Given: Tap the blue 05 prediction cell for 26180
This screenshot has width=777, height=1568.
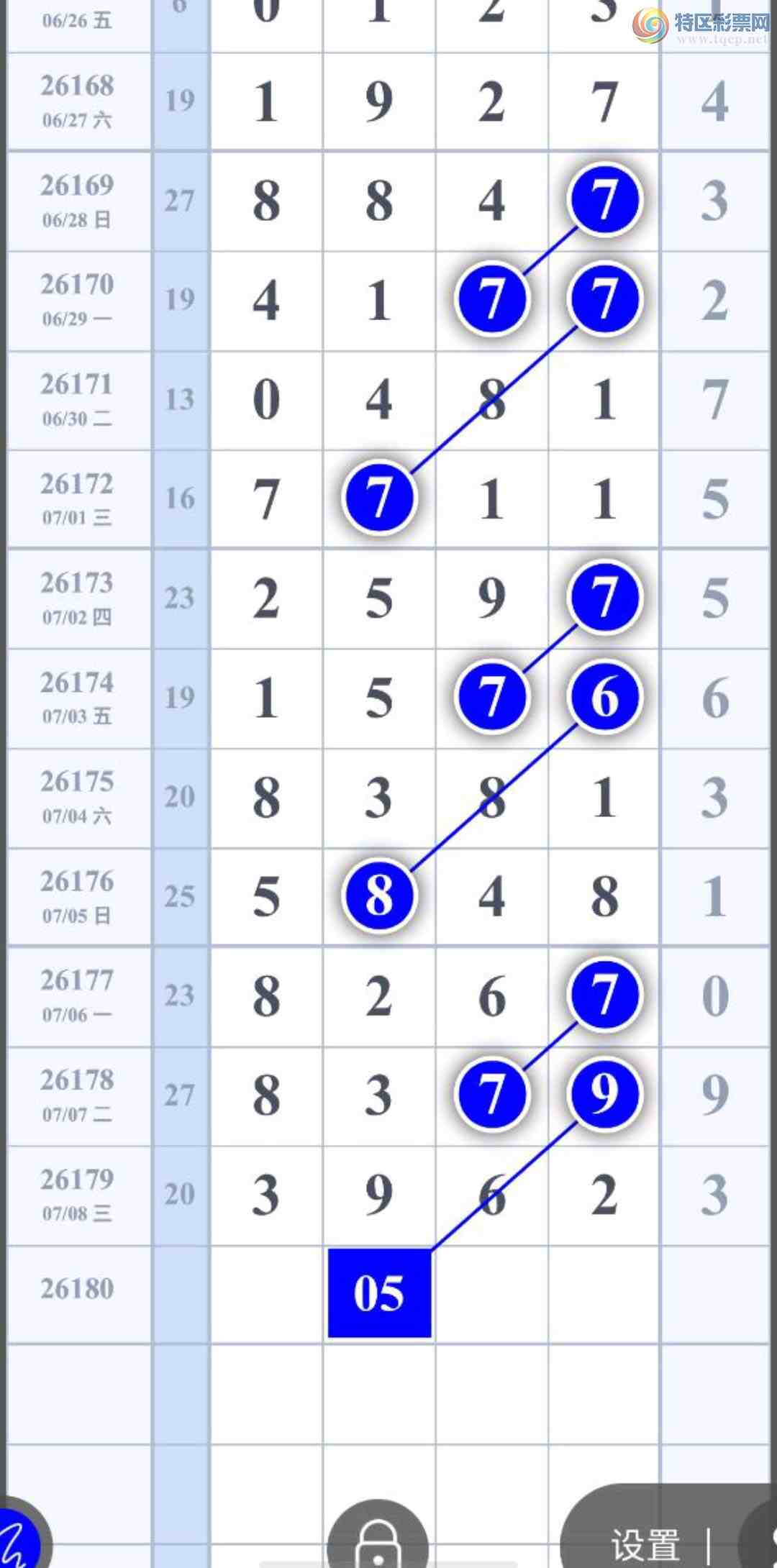Looking at the screenshot, I should 379,1293.
